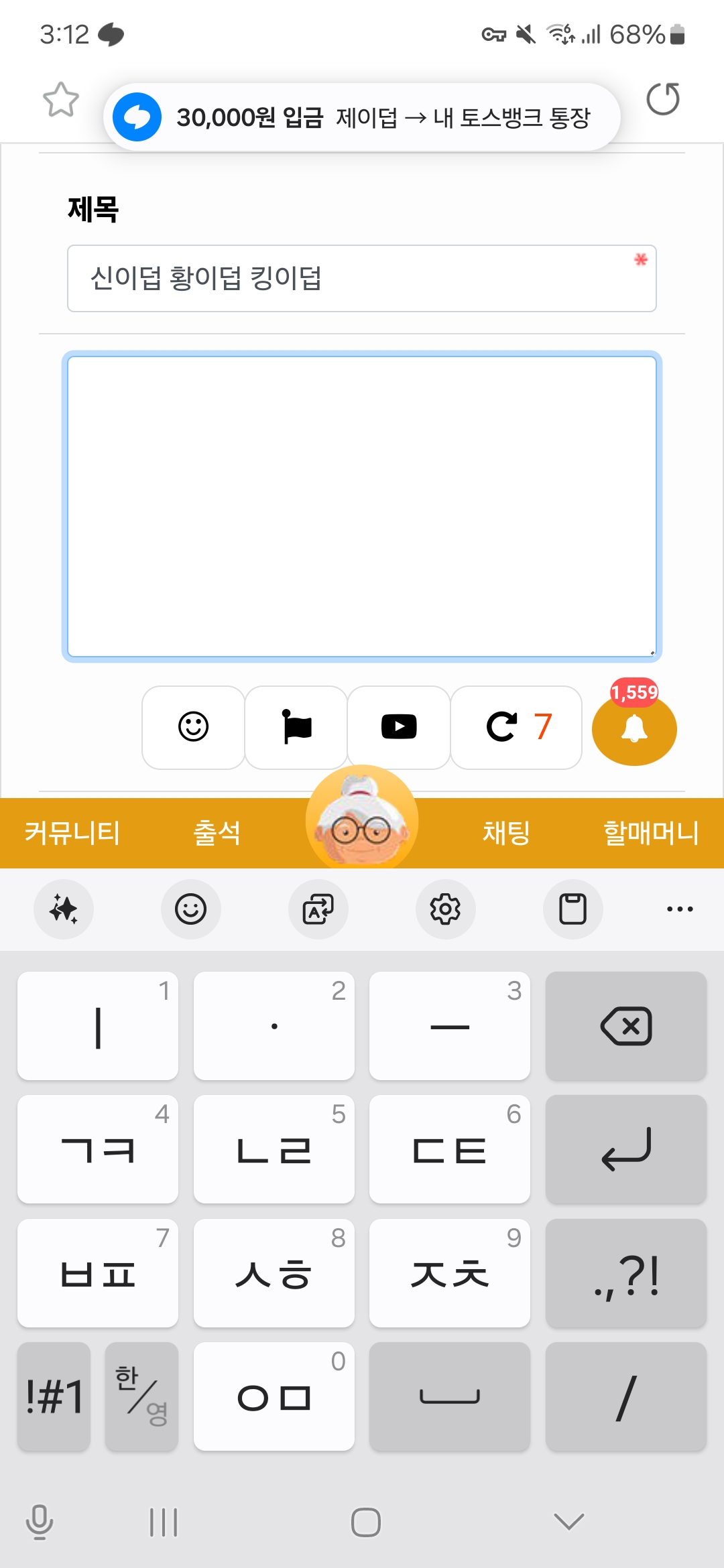Open keyboard settings gear
The height and width of the screenshot is (1568, 724).
446,909
